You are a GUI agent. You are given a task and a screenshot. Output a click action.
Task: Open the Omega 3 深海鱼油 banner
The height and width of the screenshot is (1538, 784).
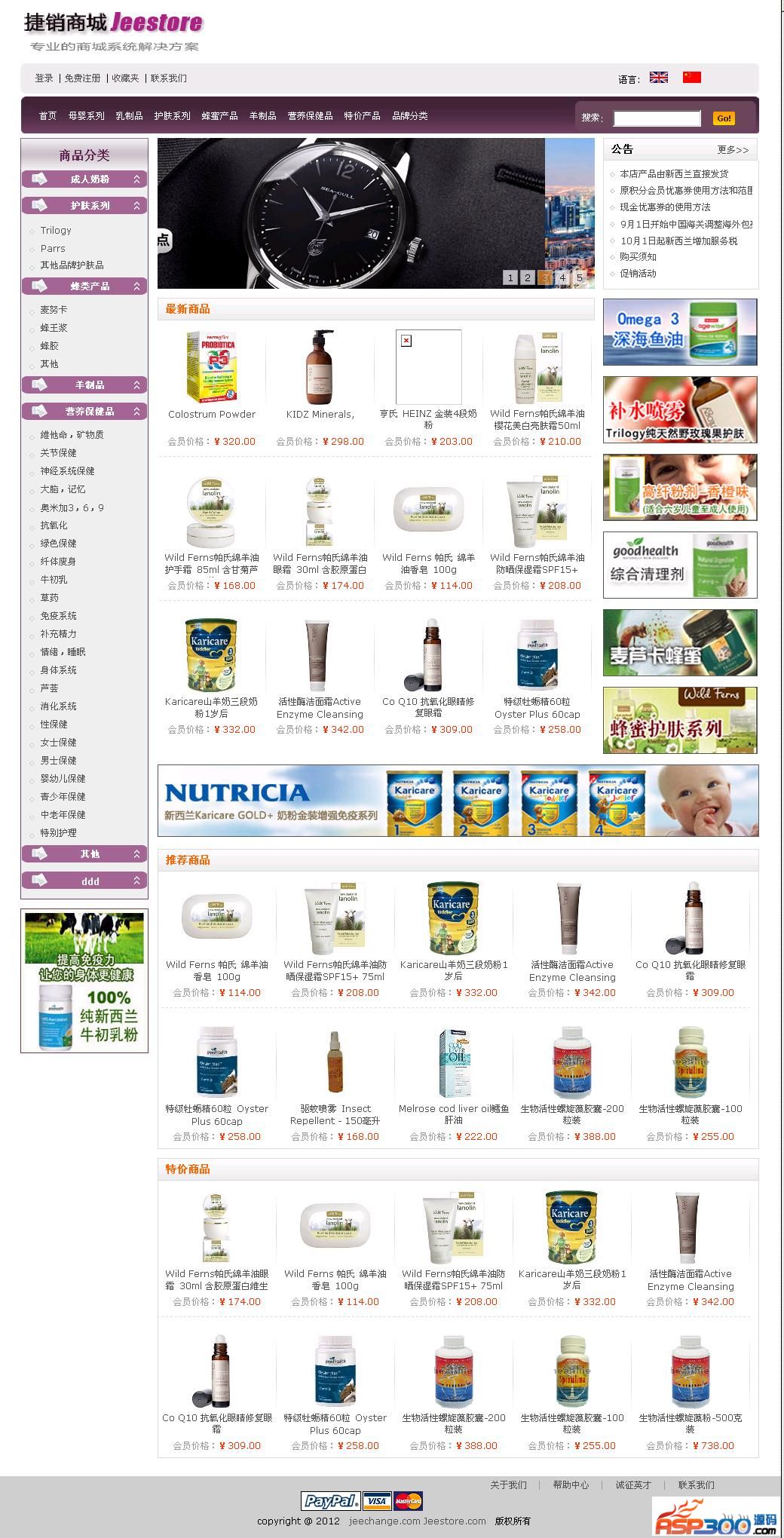click(x=680, y=332)
